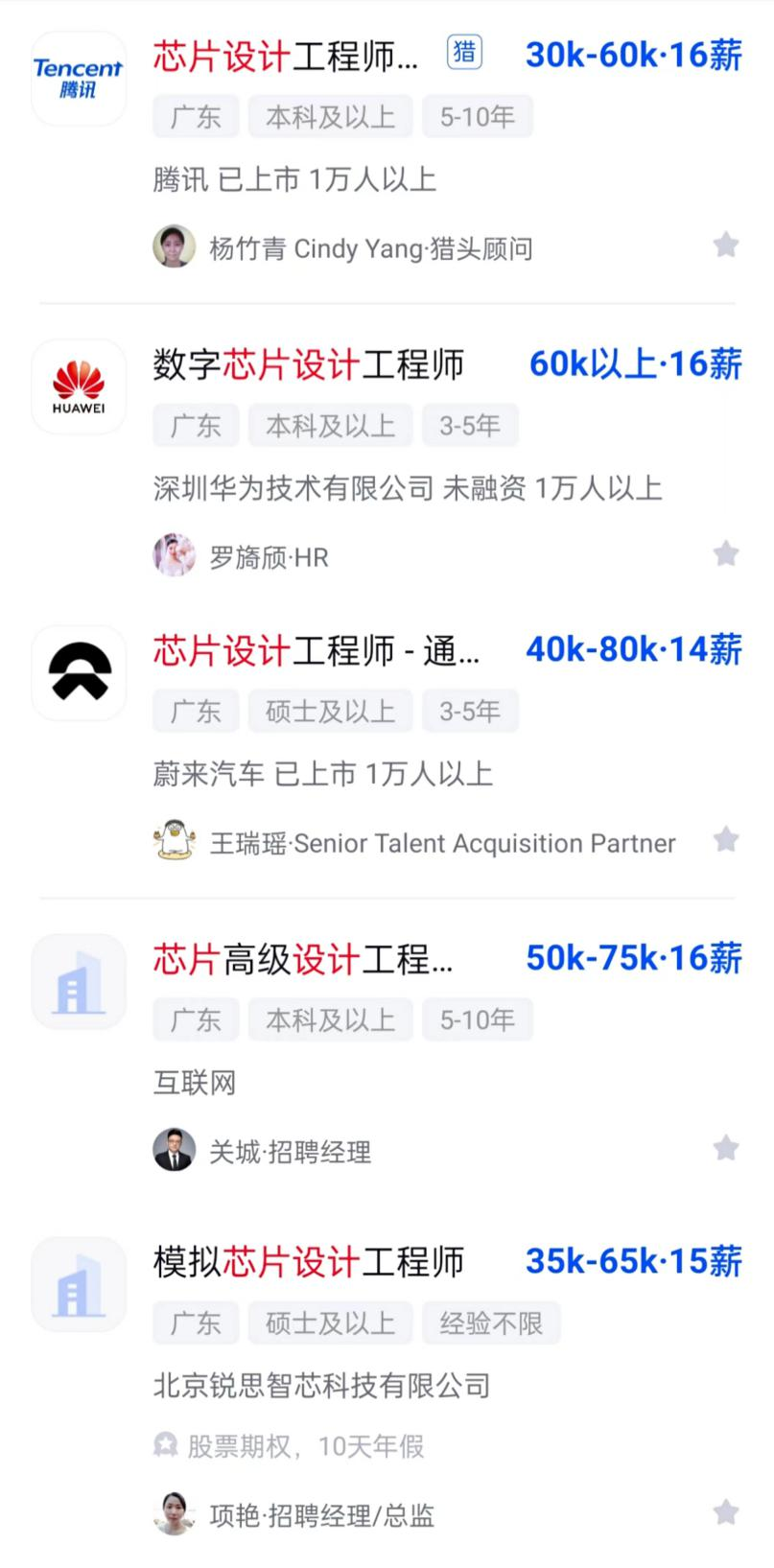
Task: Favorite the Huawei 数字芯片设计工程师 listing
Action: click(x=726, y=553)
